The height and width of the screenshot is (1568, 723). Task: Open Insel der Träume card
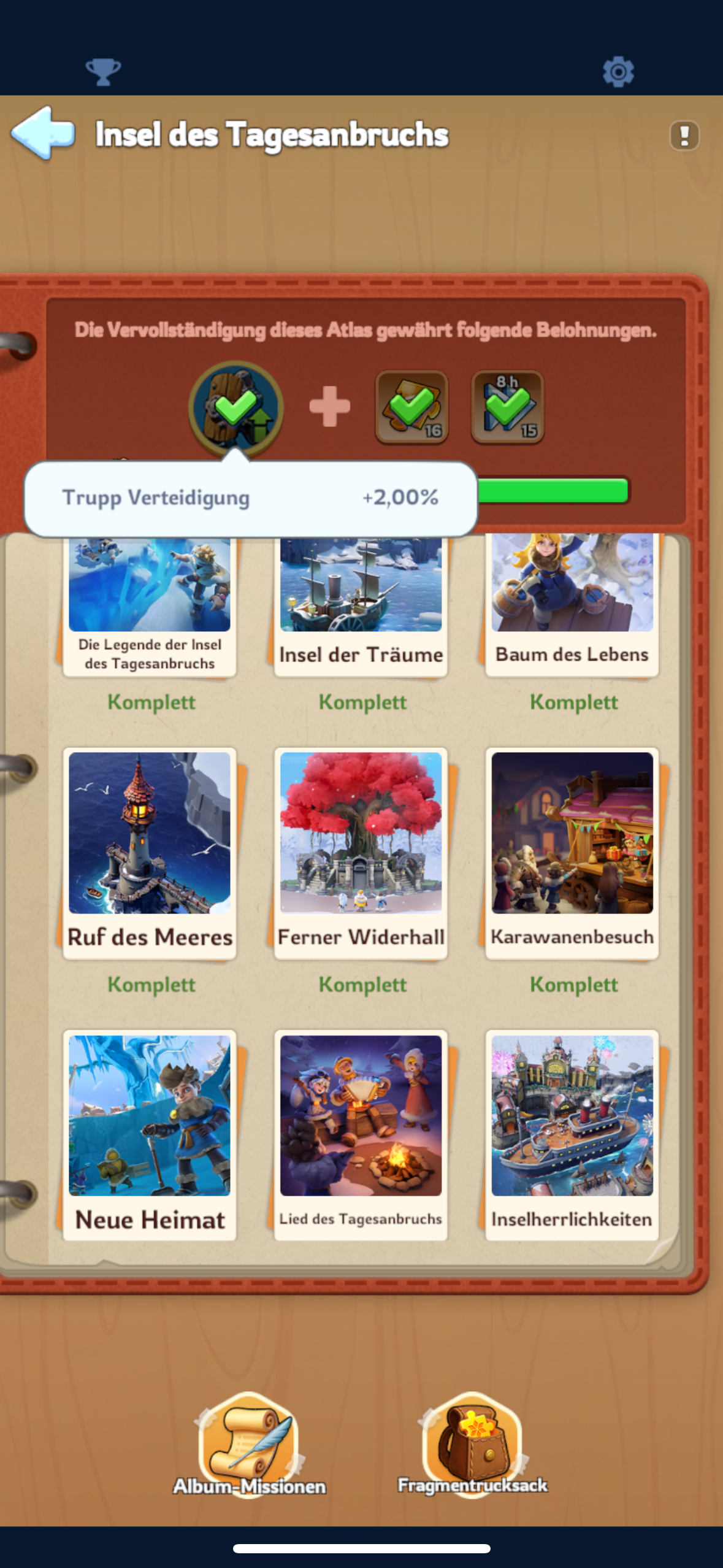point(361,604)
